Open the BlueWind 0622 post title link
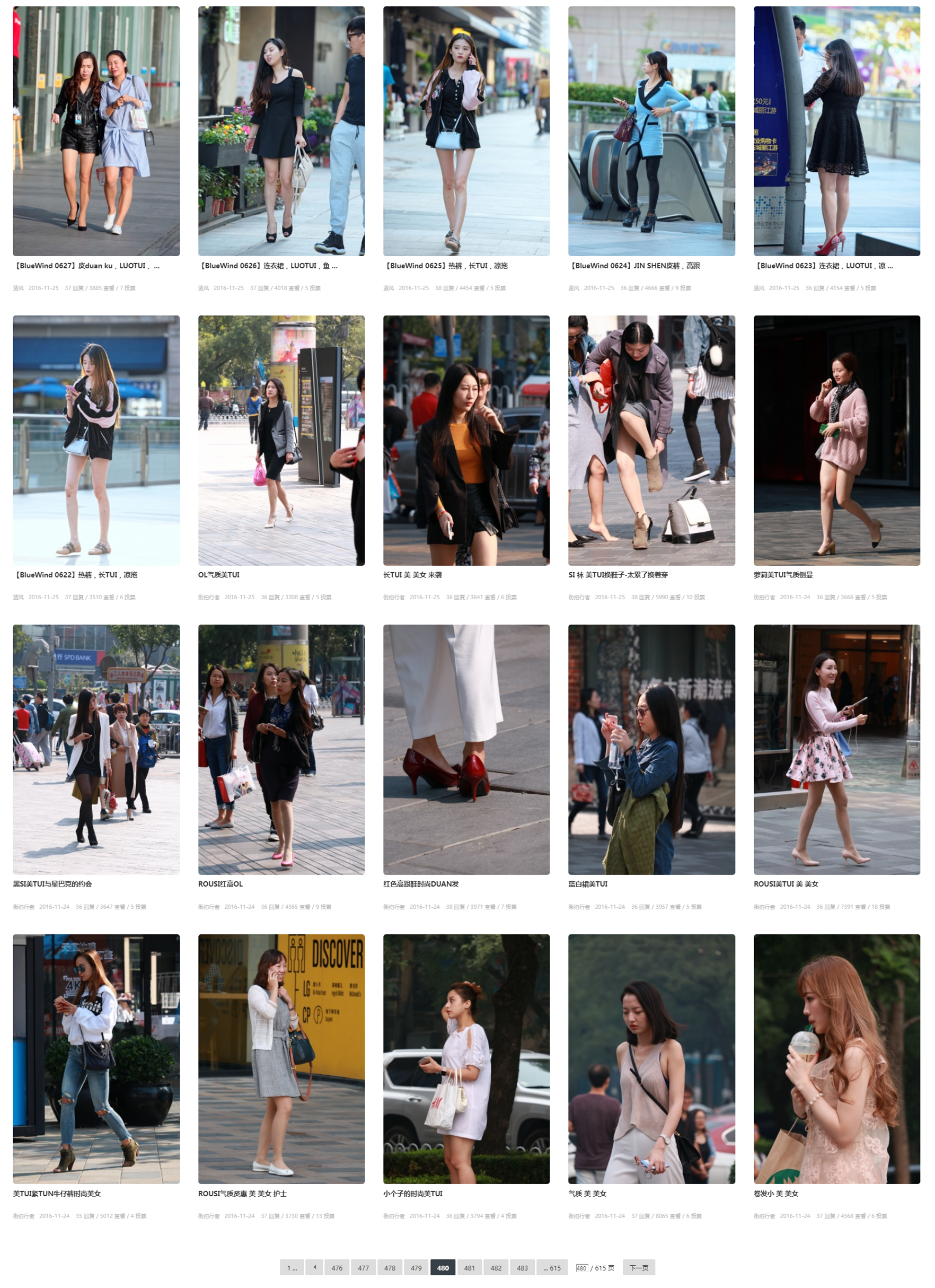The image size is (935, 1288). [75, 575]
